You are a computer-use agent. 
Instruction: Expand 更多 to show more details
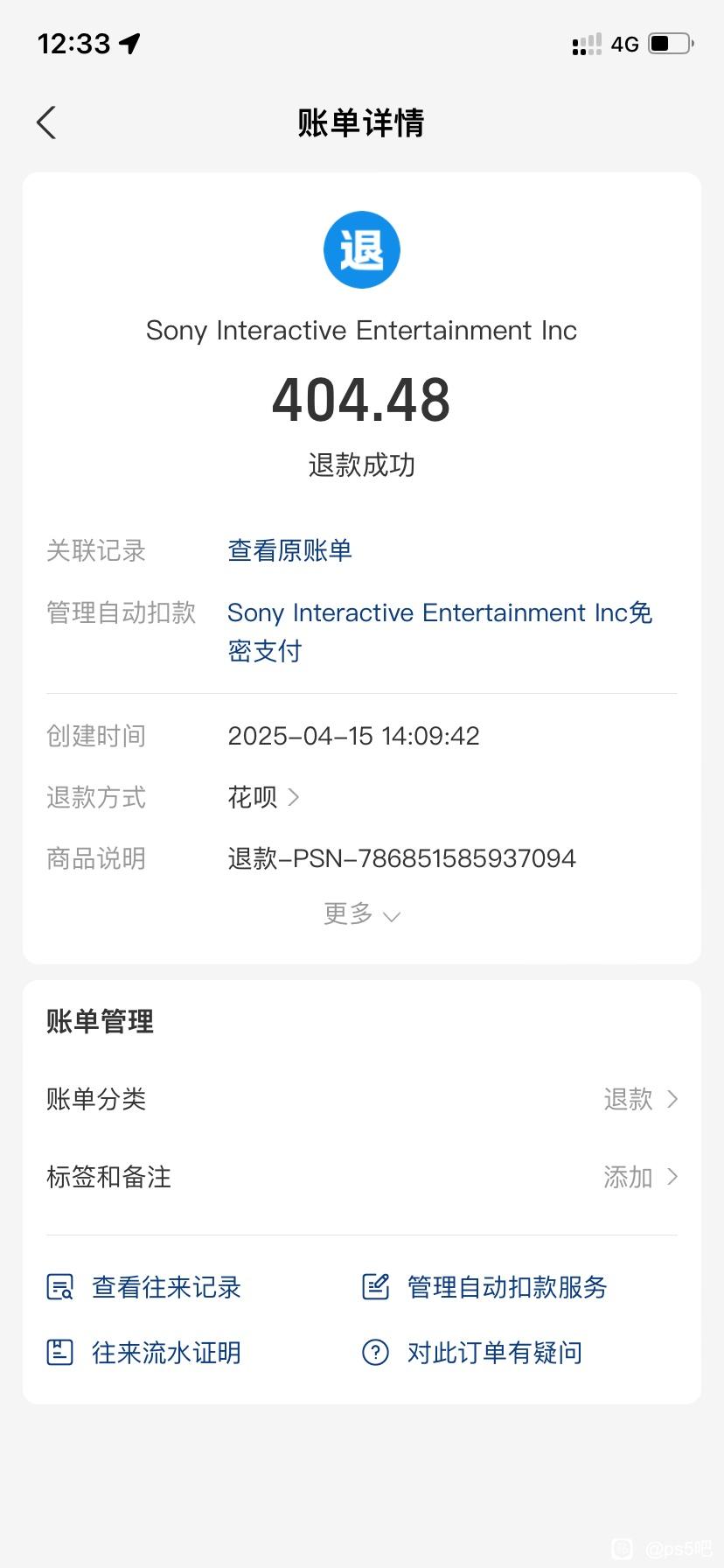pos(361,914)
